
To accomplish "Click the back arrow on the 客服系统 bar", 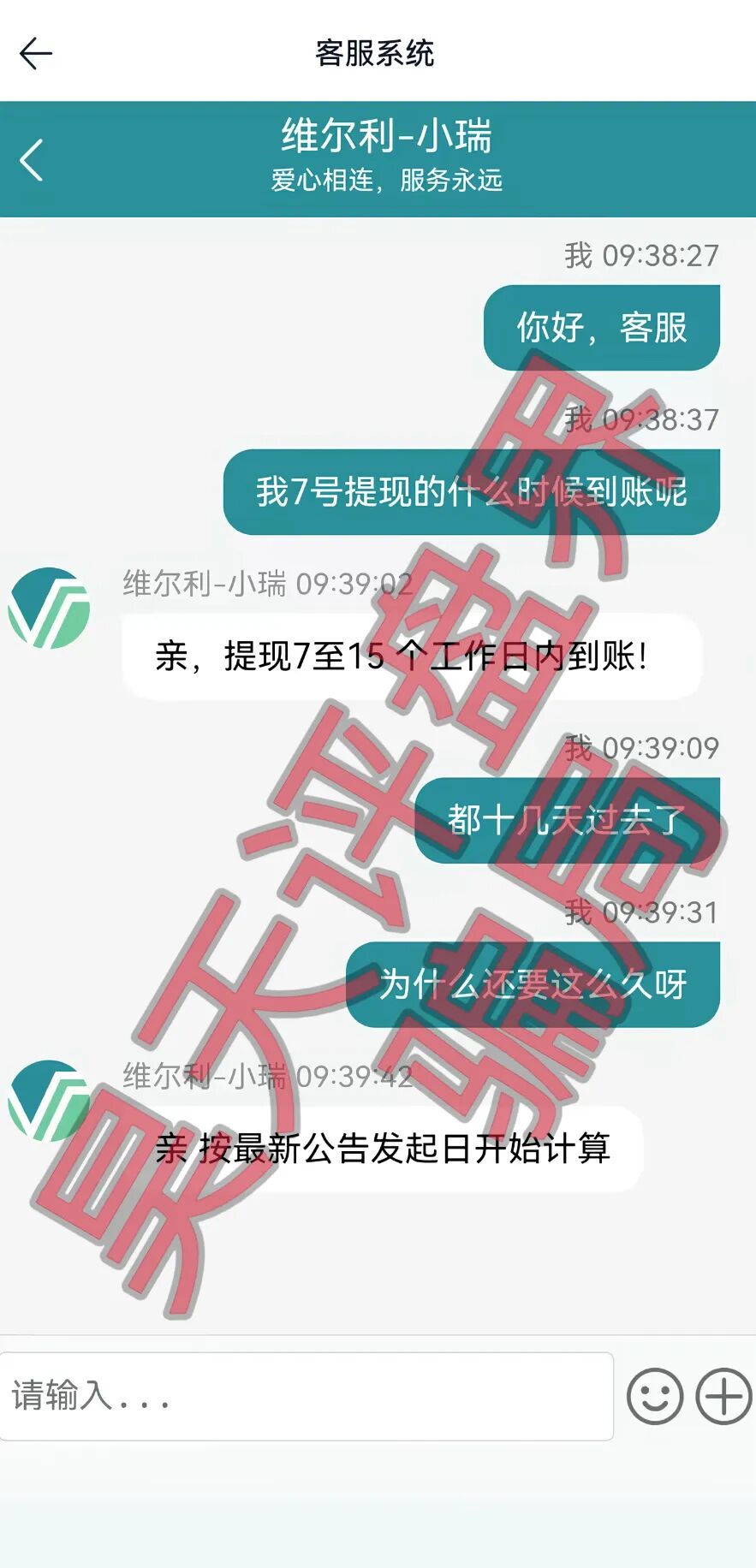I will 36,54.
